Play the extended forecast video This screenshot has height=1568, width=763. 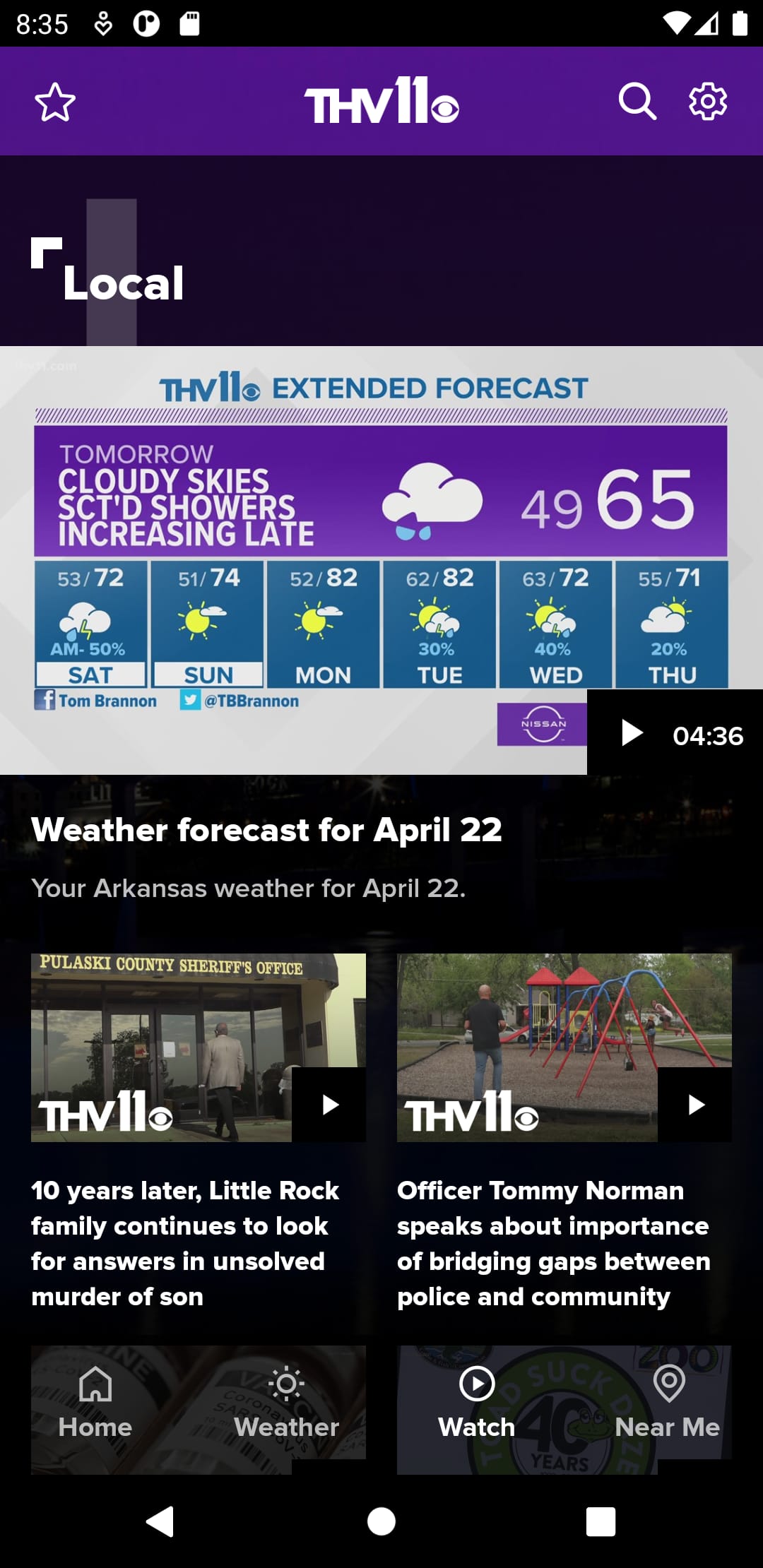click(x=631, y=735)
